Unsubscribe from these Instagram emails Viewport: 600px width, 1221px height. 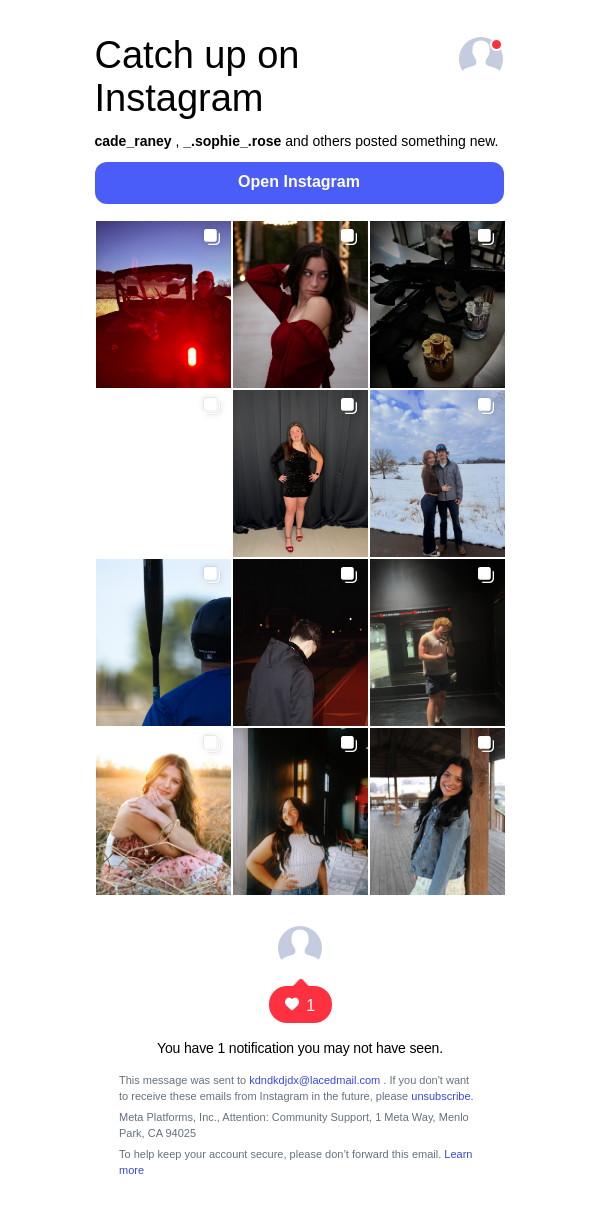(440, 1096)
